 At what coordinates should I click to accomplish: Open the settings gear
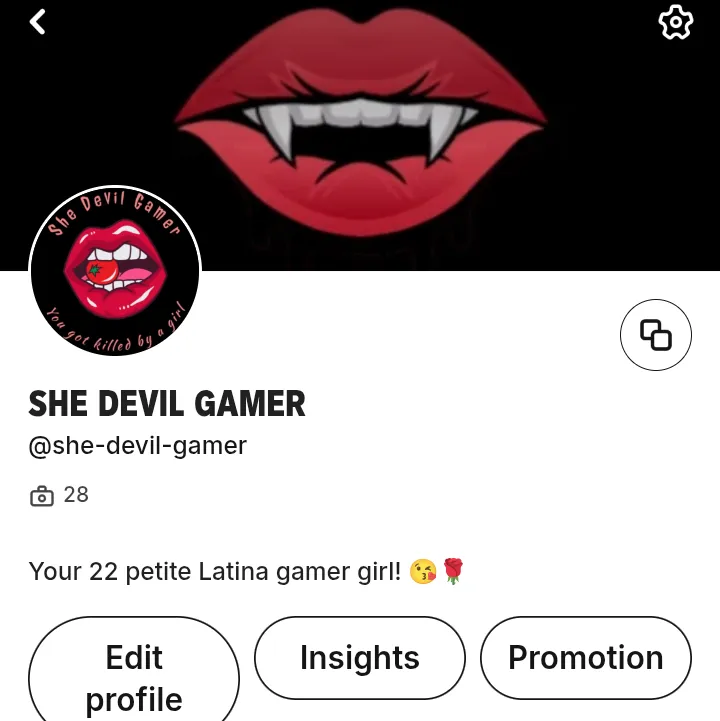tap(676, 22)
